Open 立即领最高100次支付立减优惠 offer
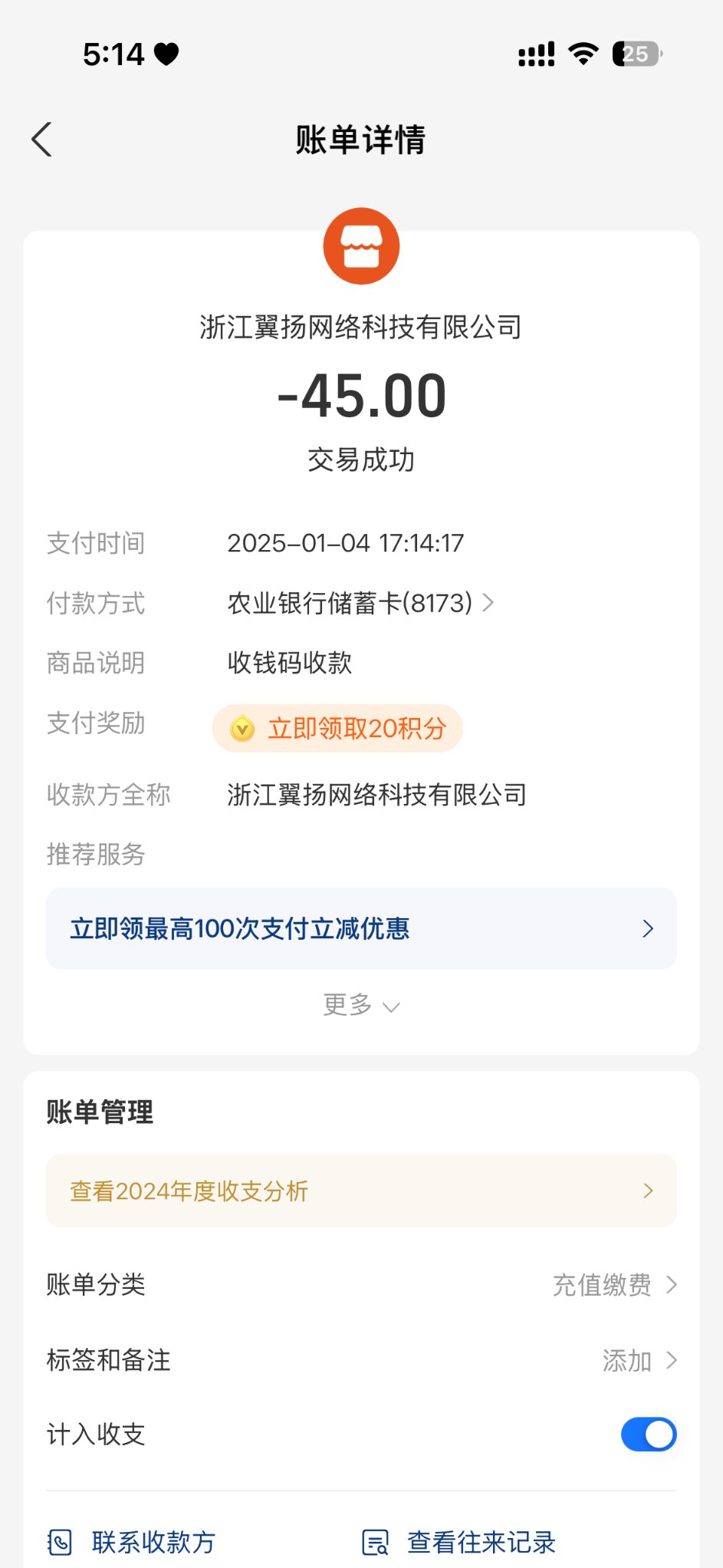 click(361, 929)
